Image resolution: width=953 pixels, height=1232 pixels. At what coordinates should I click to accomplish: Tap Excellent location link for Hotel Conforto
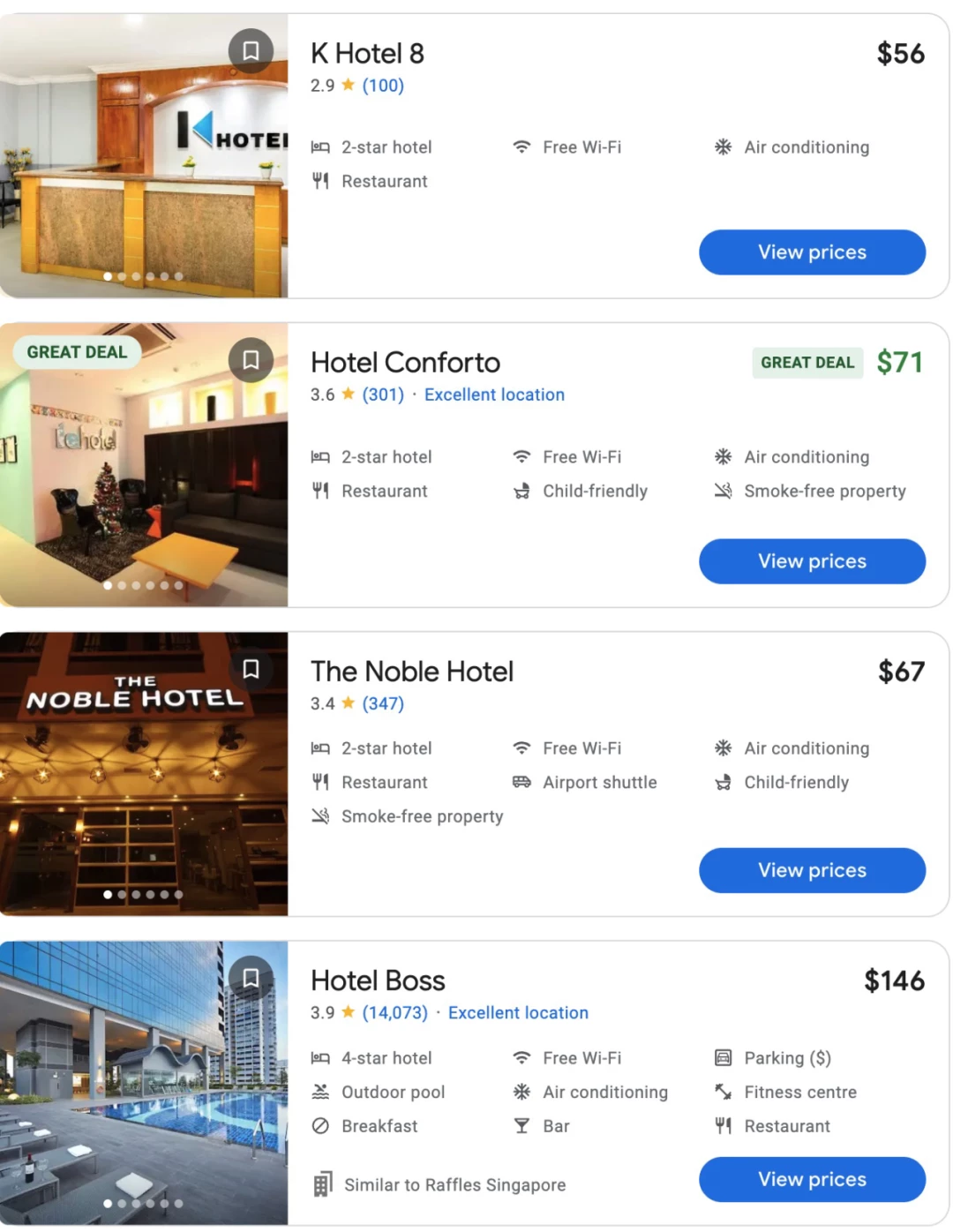point(494,394)
